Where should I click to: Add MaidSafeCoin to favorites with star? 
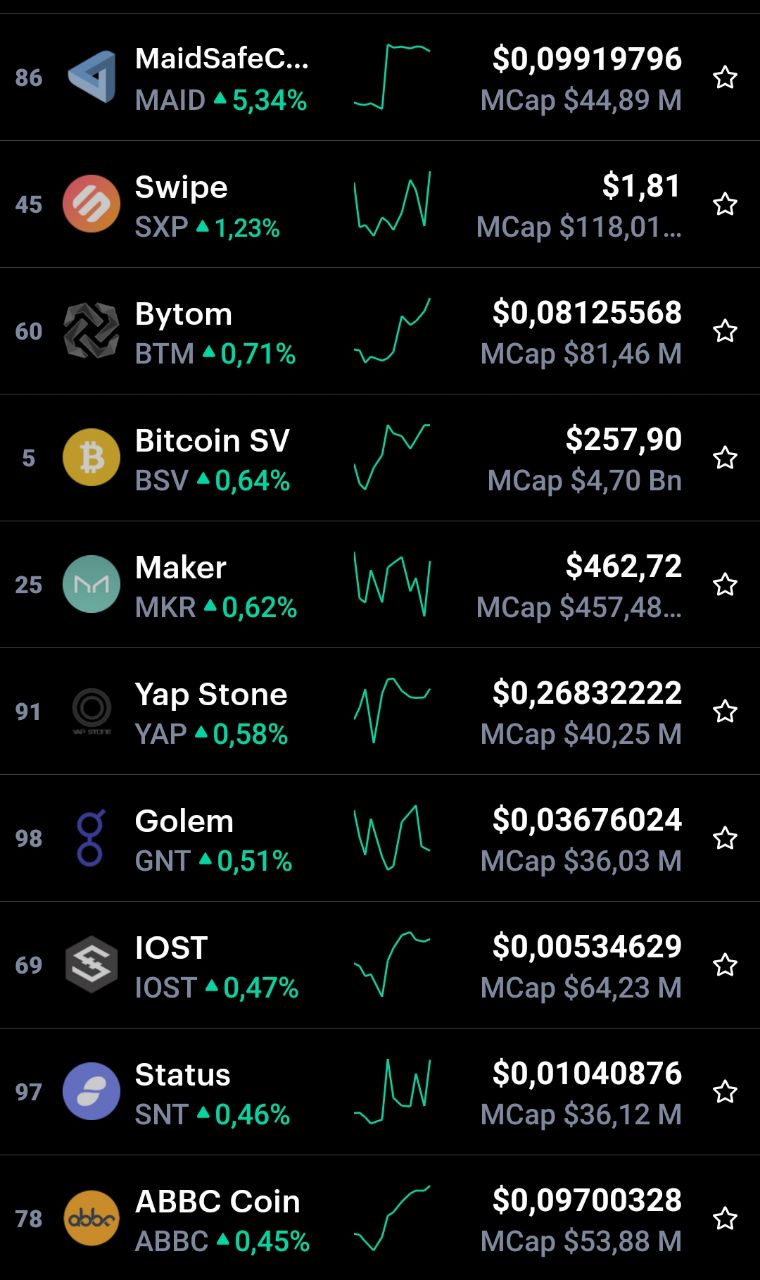tap(725, 77)
